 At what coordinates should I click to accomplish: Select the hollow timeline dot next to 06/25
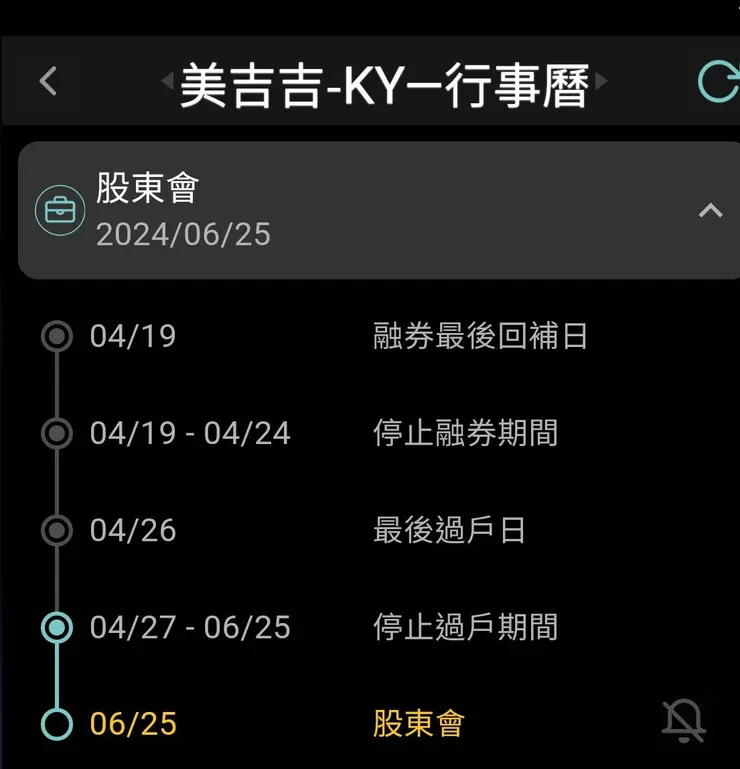pos(57,722)
